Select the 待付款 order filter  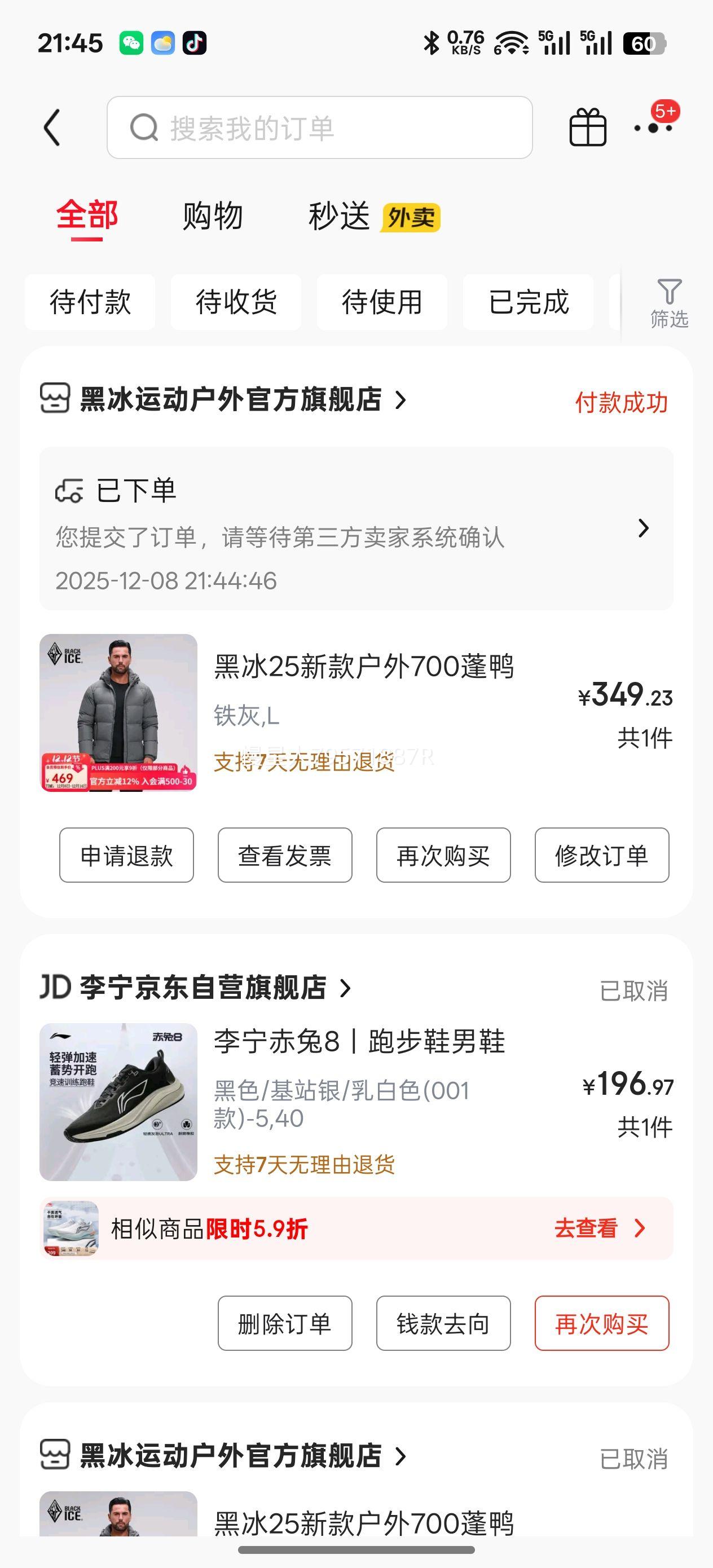click(x=91, y=302)
